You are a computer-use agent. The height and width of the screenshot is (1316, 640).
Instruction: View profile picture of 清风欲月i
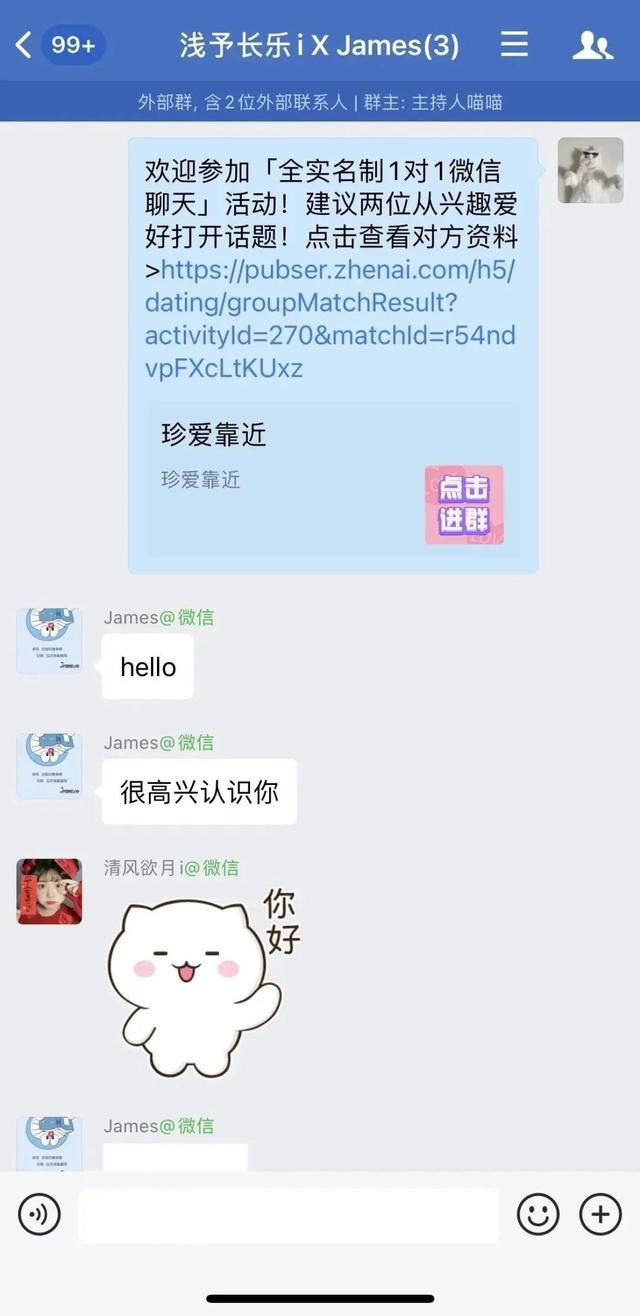tap(49, 890)
